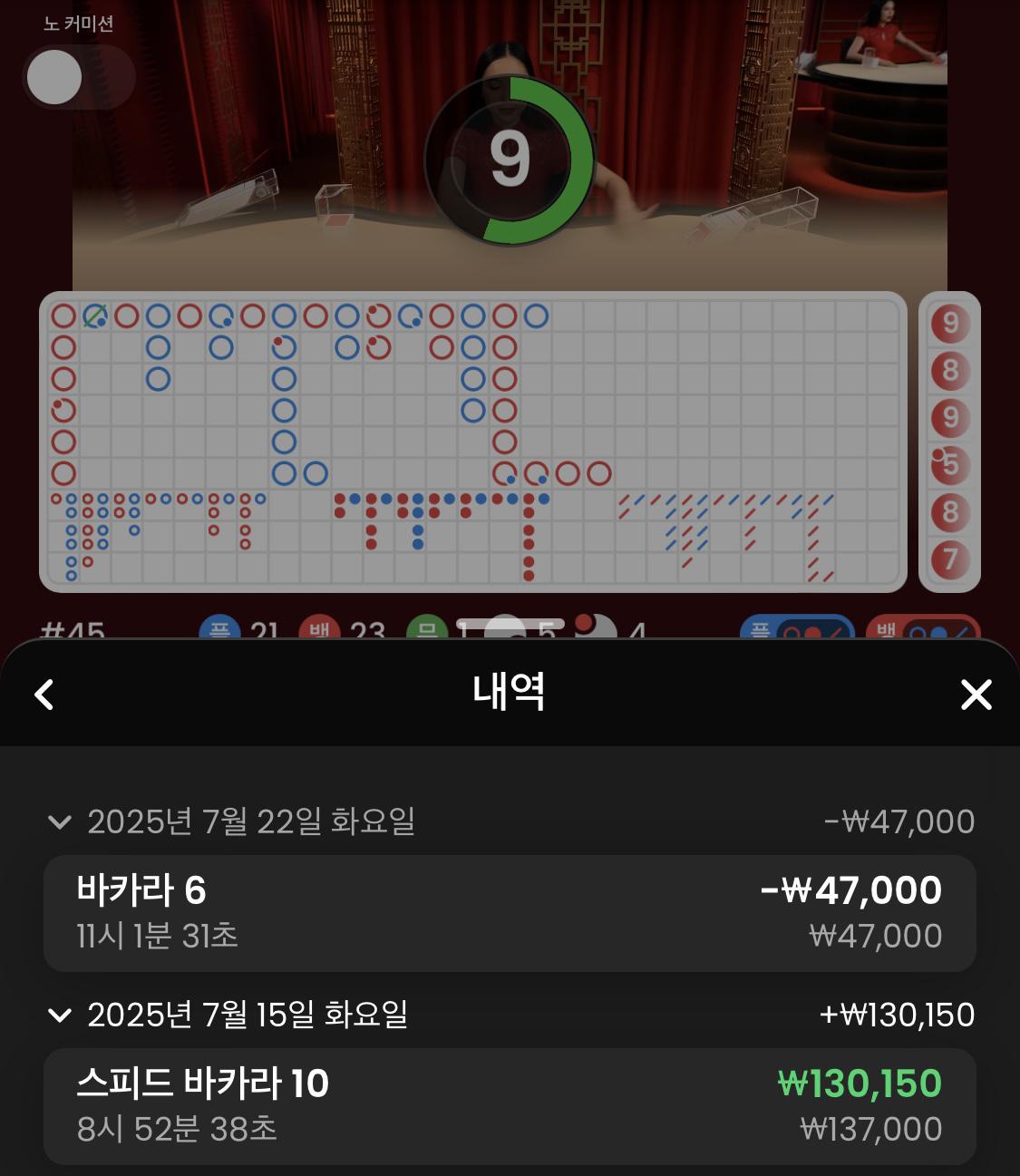Image resolution: width=1020 pixels, height=1176 pixels.
Task: Open the 바카라 6 history entry
Action: (510, 912)
